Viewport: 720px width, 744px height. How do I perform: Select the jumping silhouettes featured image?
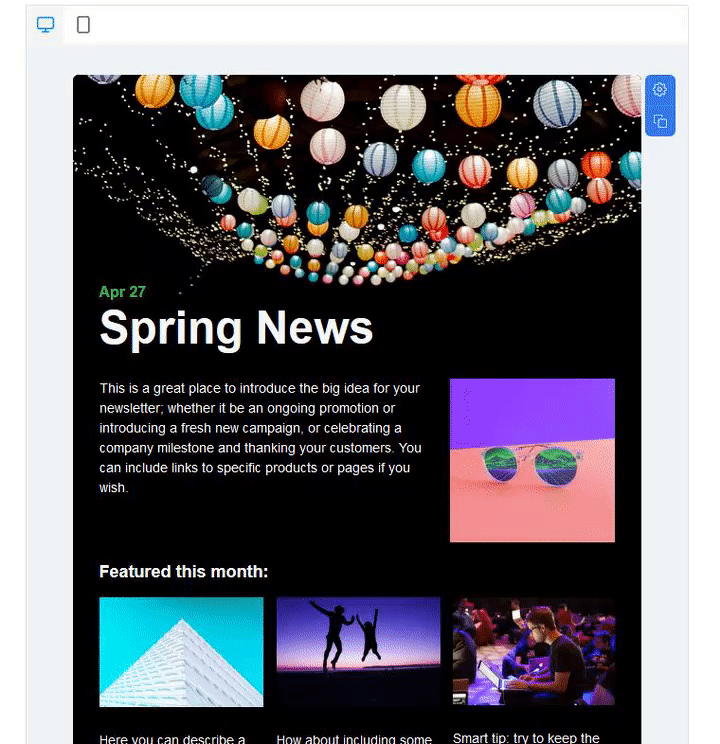click(x=358, y=652)
